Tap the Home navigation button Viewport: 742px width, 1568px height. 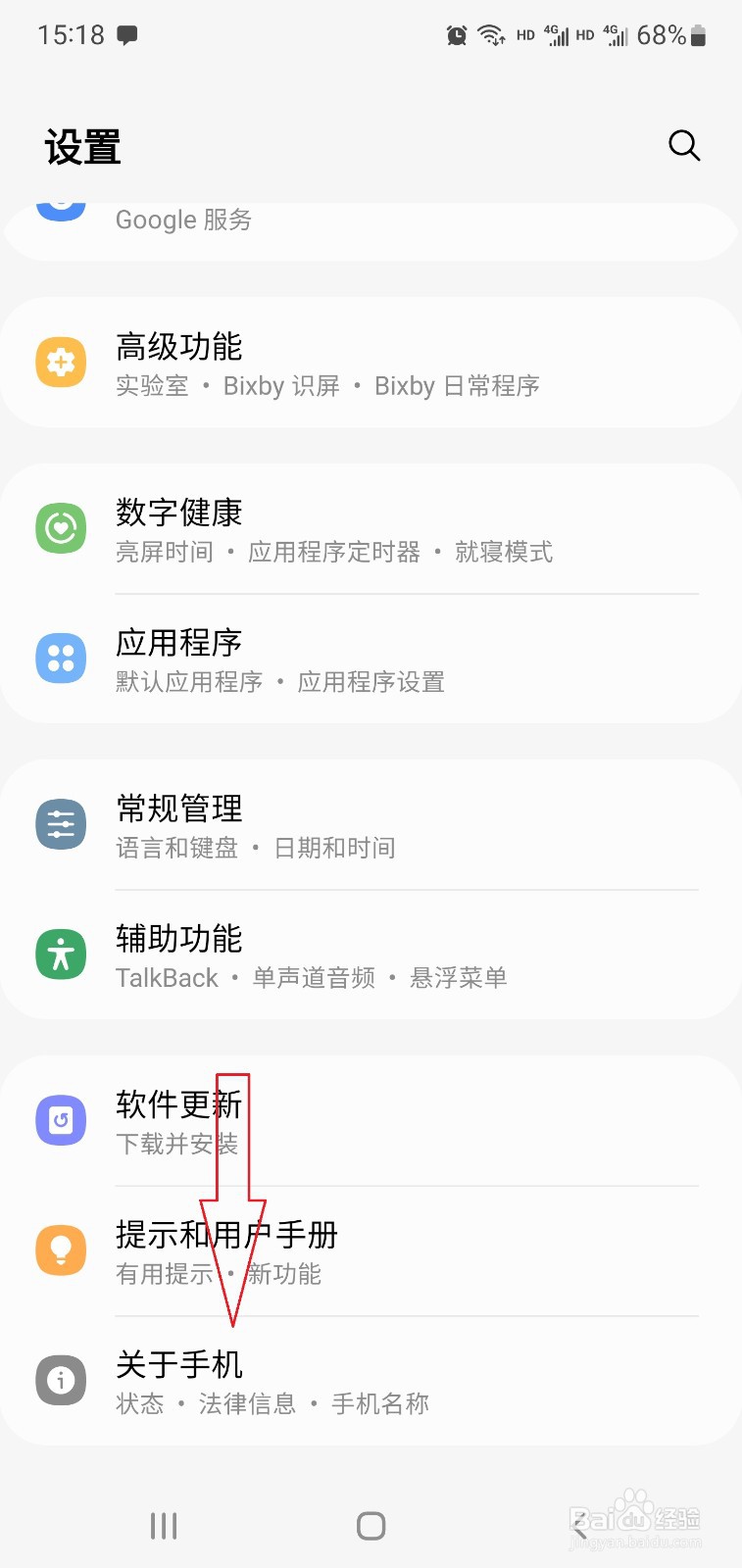pos(371,1525)
